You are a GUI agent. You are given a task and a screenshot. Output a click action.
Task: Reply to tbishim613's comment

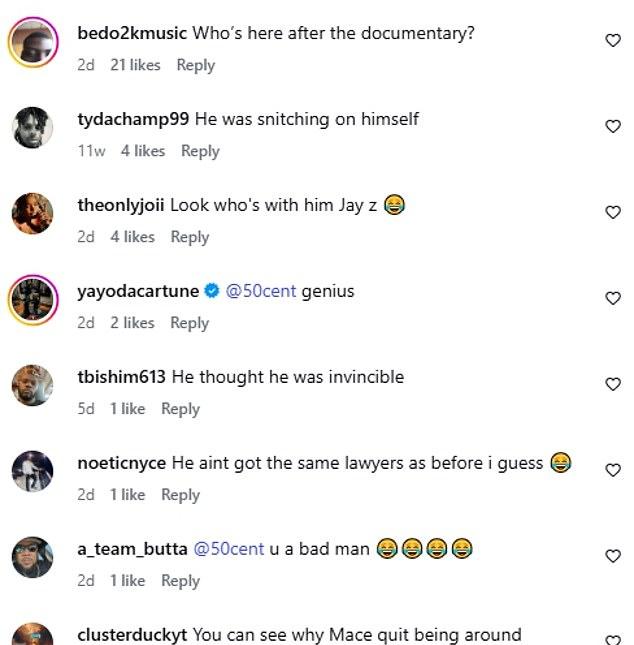[180, 409]
